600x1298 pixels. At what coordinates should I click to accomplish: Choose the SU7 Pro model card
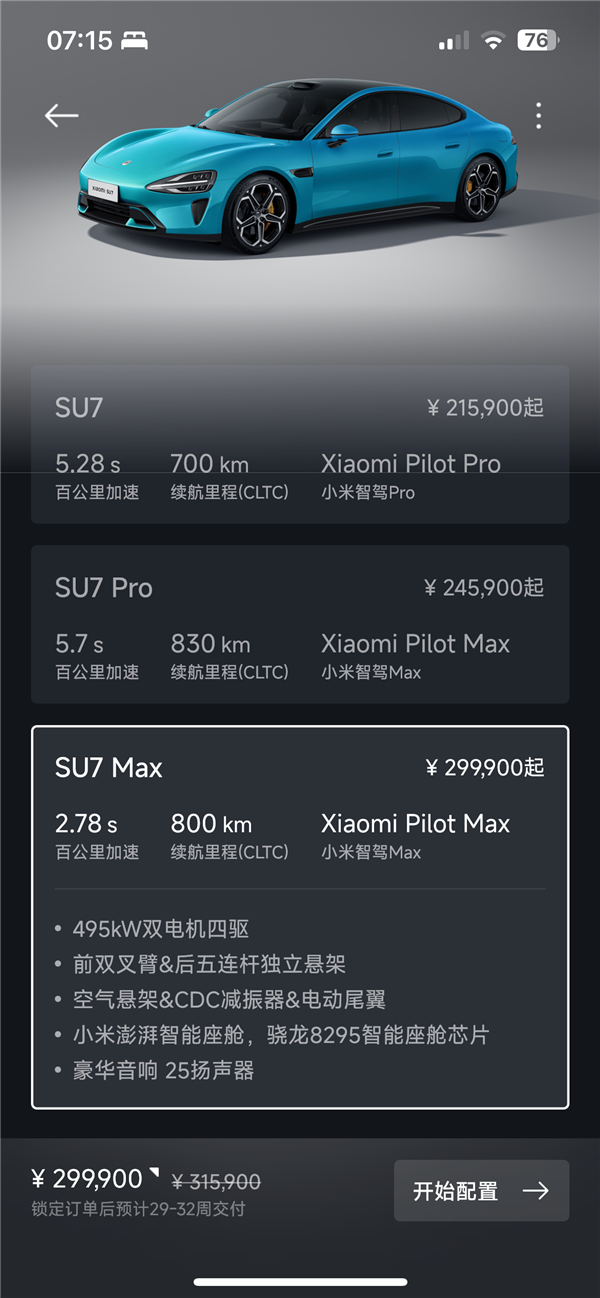click(300, 624)
